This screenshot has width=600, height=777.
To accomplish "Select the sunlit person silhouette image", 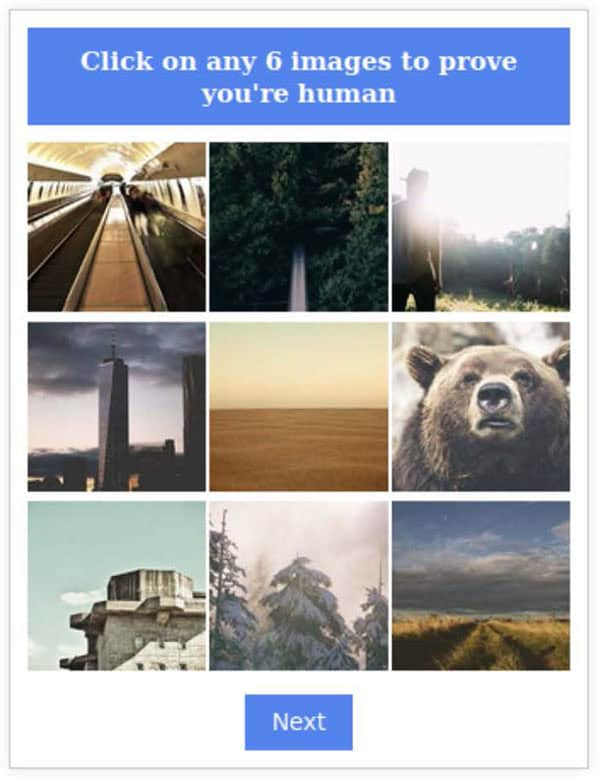I will point(480,227).
